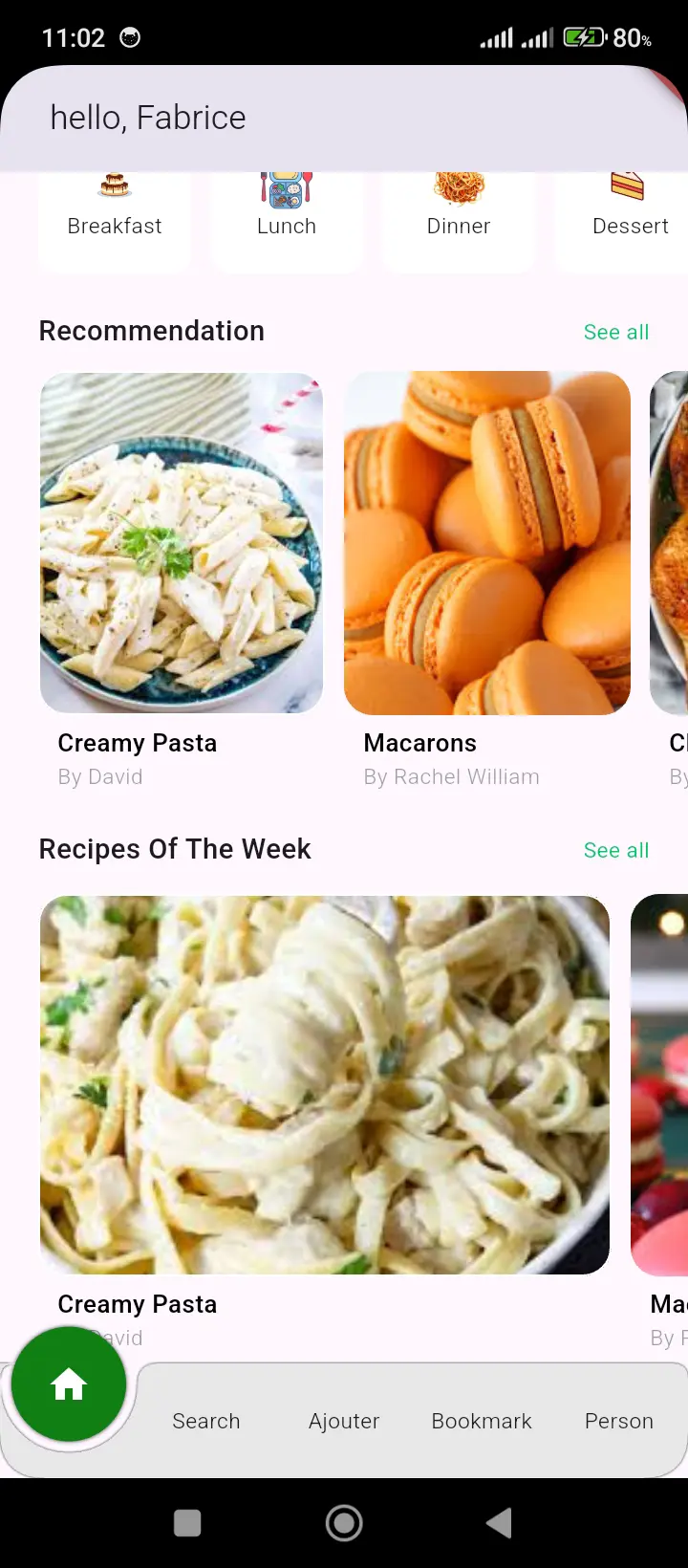Open Creamy Pasta in Recipes Of The Week

(x=325, y=1084)
